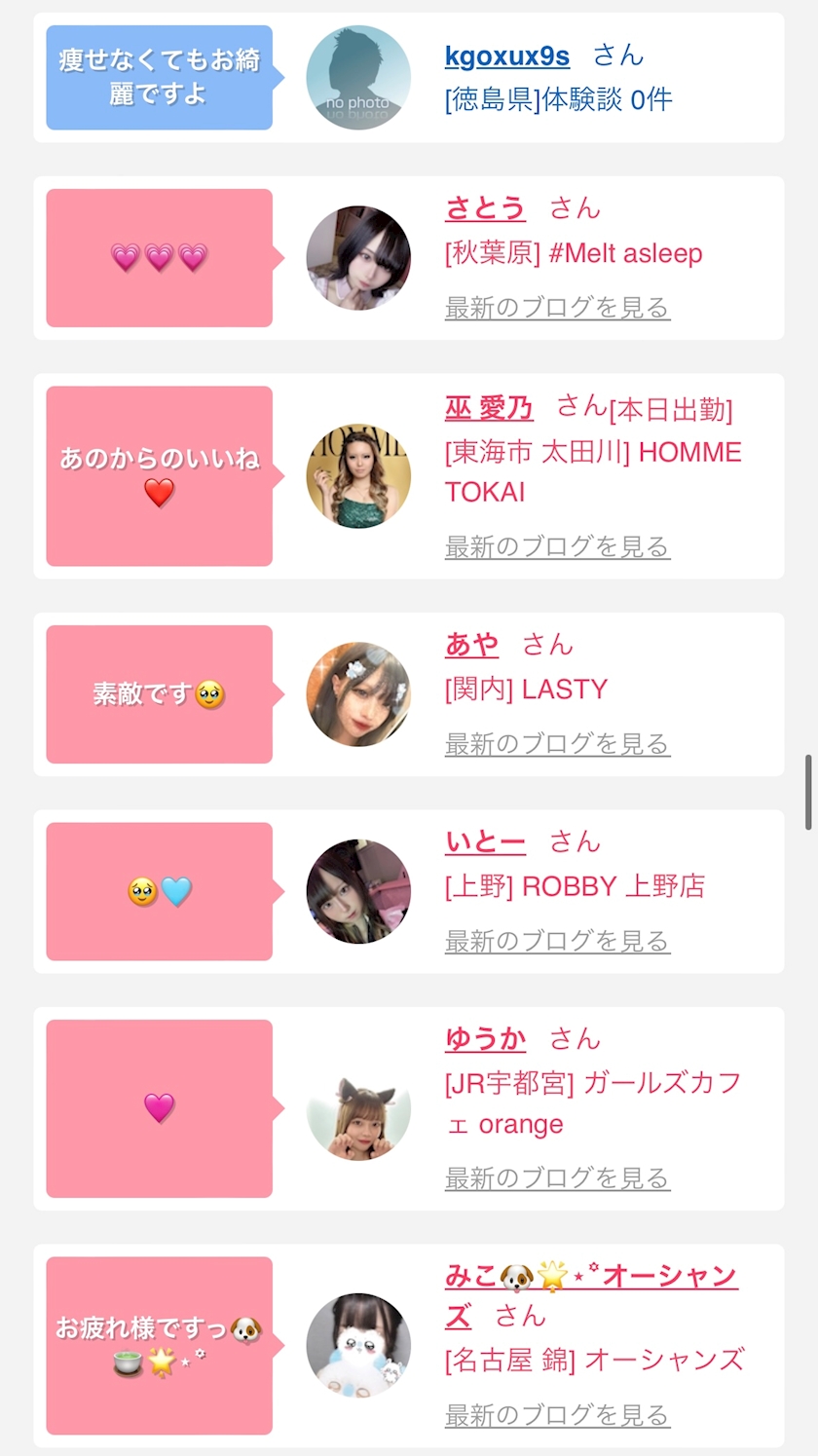The width and height of the screenshot is (818, 1456).
Task: Tap 巫 愛乃's round avatar photo
Action: click(358, 476)
